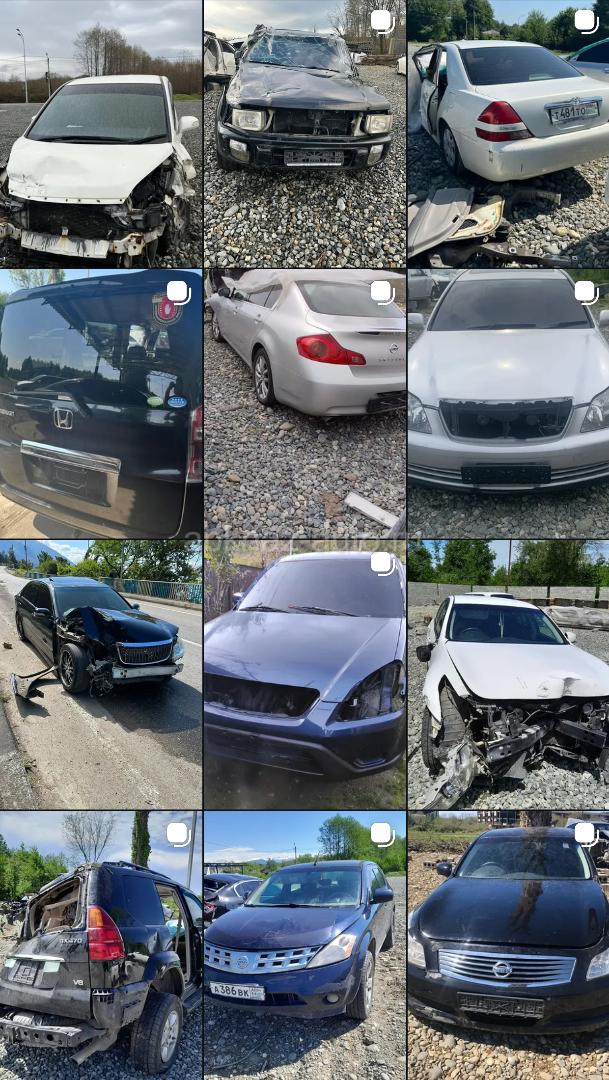Open the blue SUV with missing headlight post
Image resolution: width=609 pixels, height=1080 pixels.
304,674
